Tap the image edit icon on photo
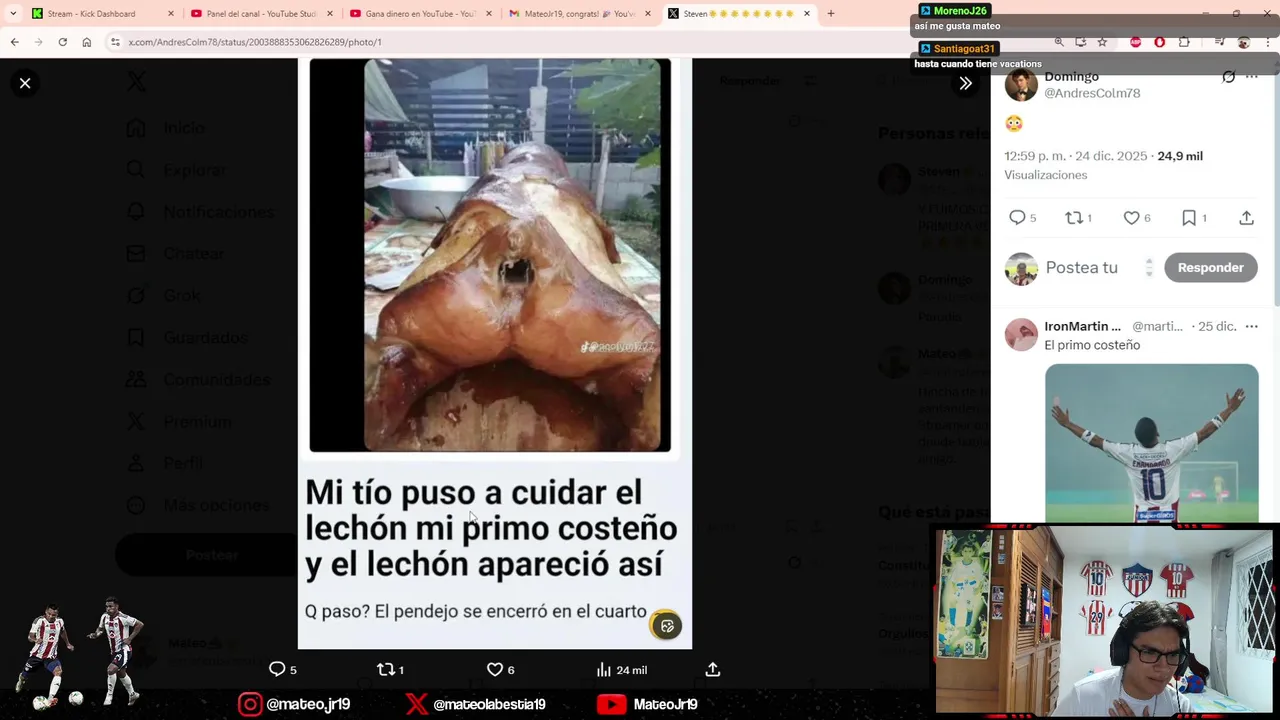 pyautogui.click(x=667, y=626)
